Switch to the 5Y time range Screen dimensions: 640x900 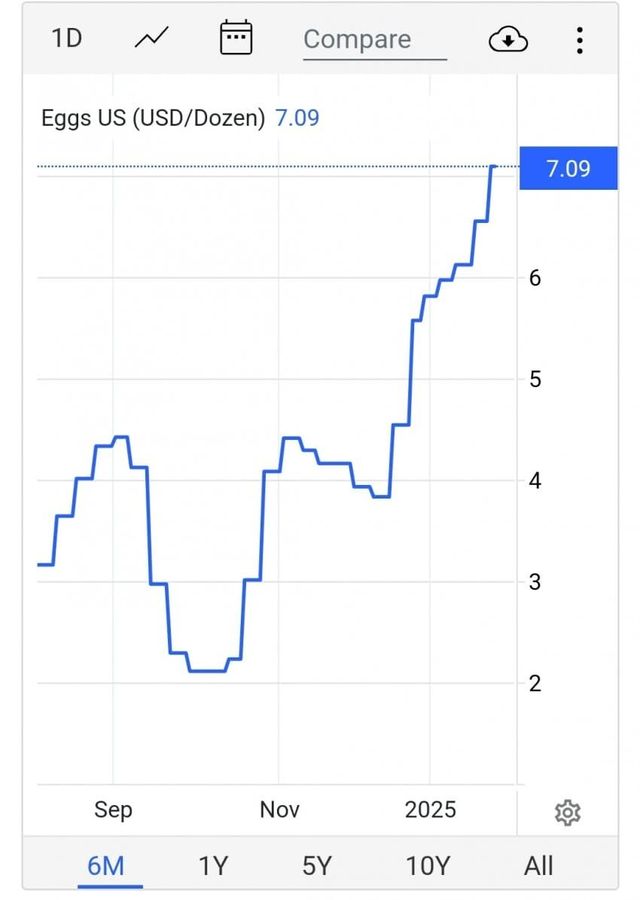tap(316, 866)
